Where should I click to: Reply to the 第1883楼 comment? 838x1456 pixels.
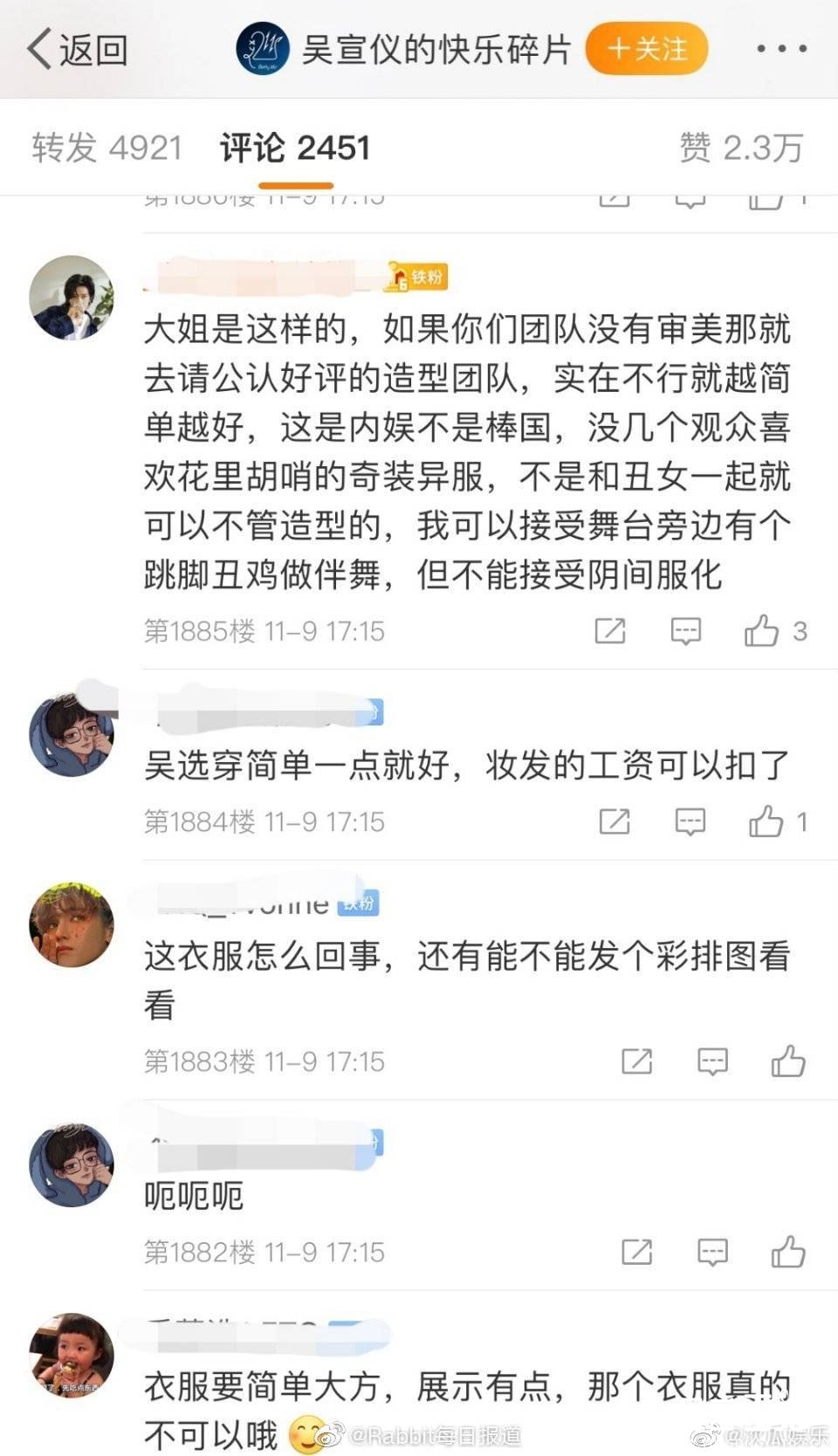(712, 1061)
